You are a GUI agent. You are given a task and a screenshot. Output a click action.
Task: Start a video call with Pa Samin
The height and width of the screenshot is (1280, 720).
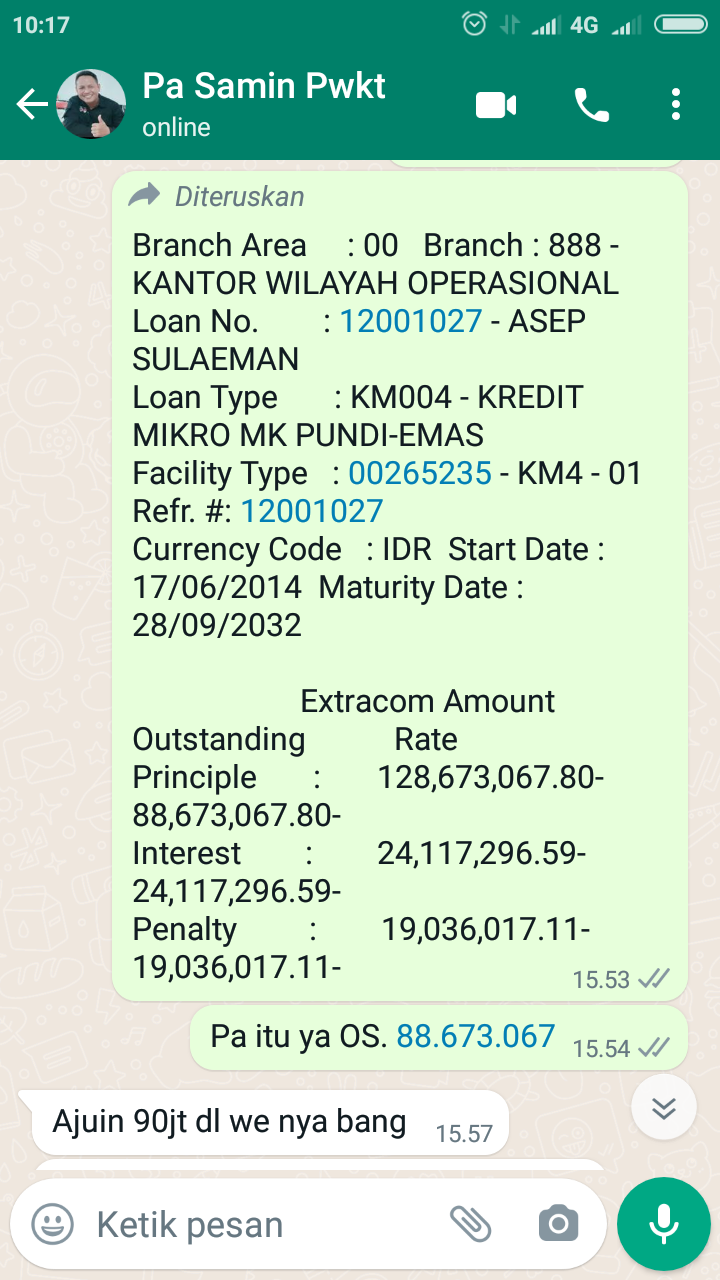pyautogui.click(x=496, y=104)
